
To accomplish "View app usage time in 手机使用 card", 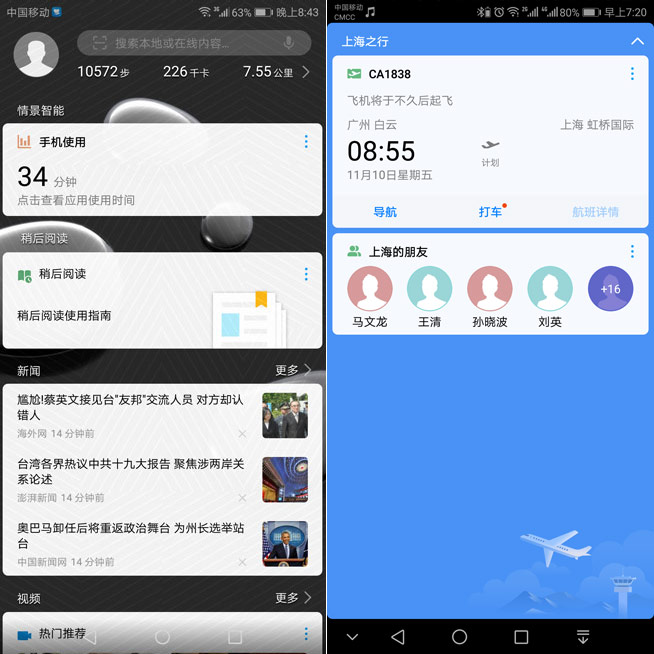I will 76,200.
